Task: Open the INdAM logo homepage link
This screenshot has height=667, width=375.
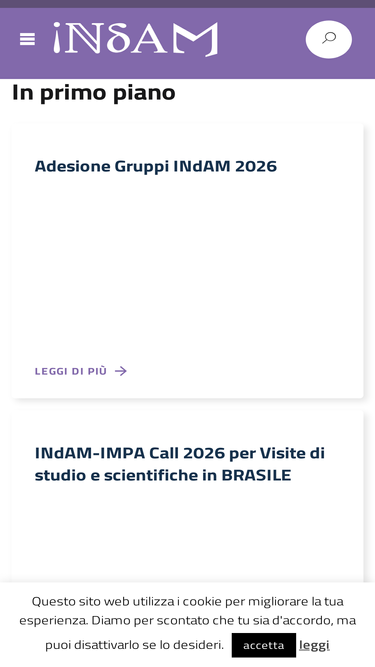Action: (x=136, y=39)
